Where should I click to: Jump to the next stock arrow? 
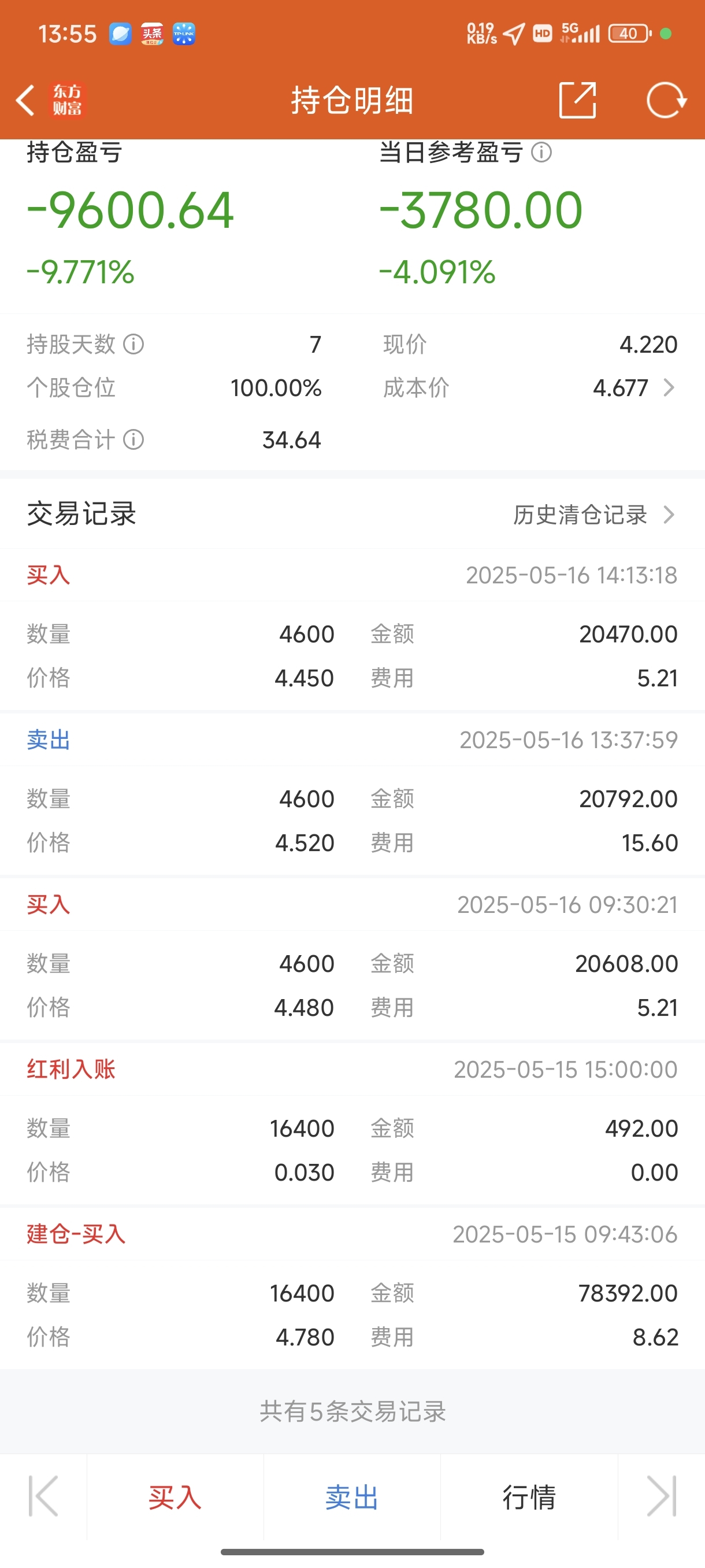point(661,1496)
